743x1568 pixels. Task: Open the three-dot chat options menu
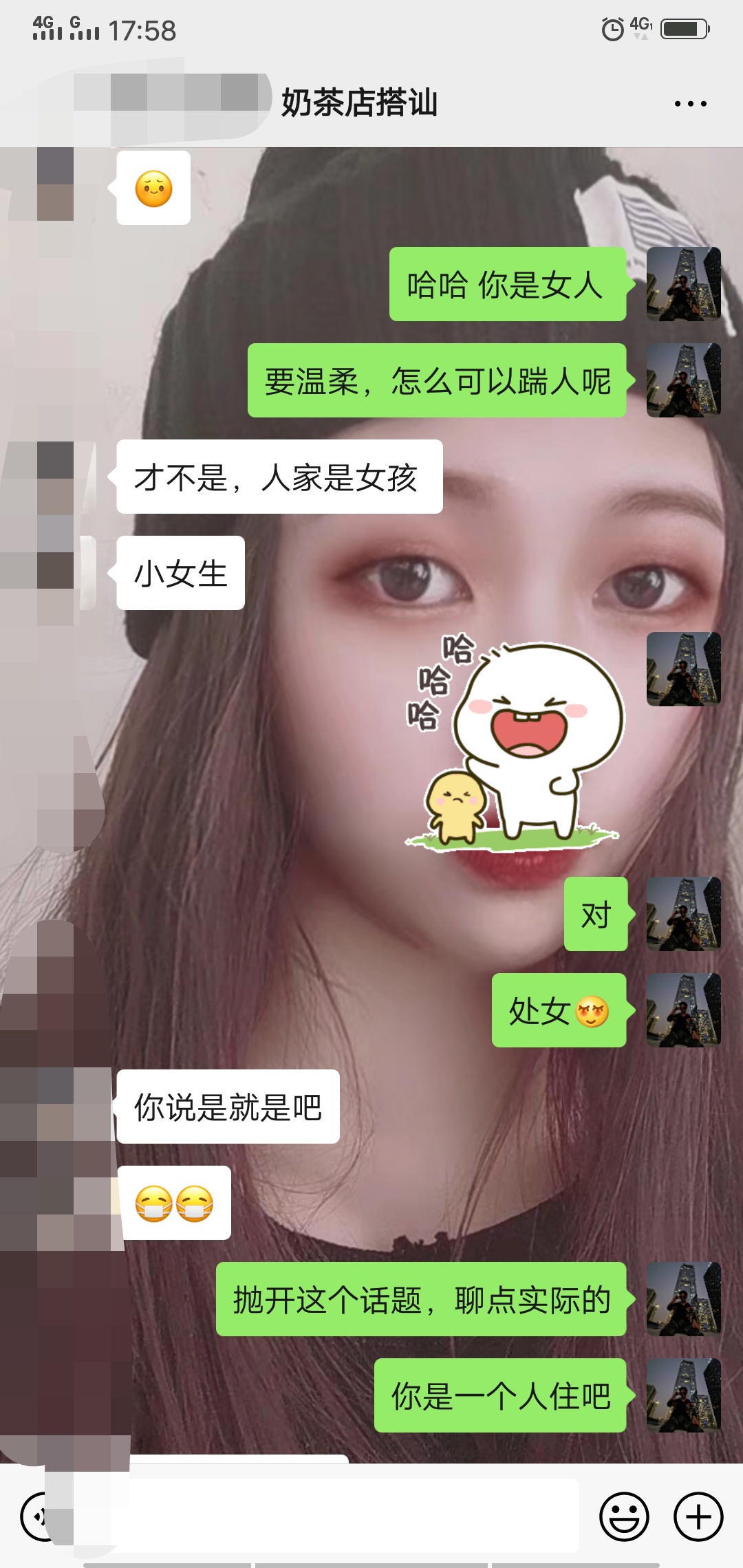(x=690, y=104)
